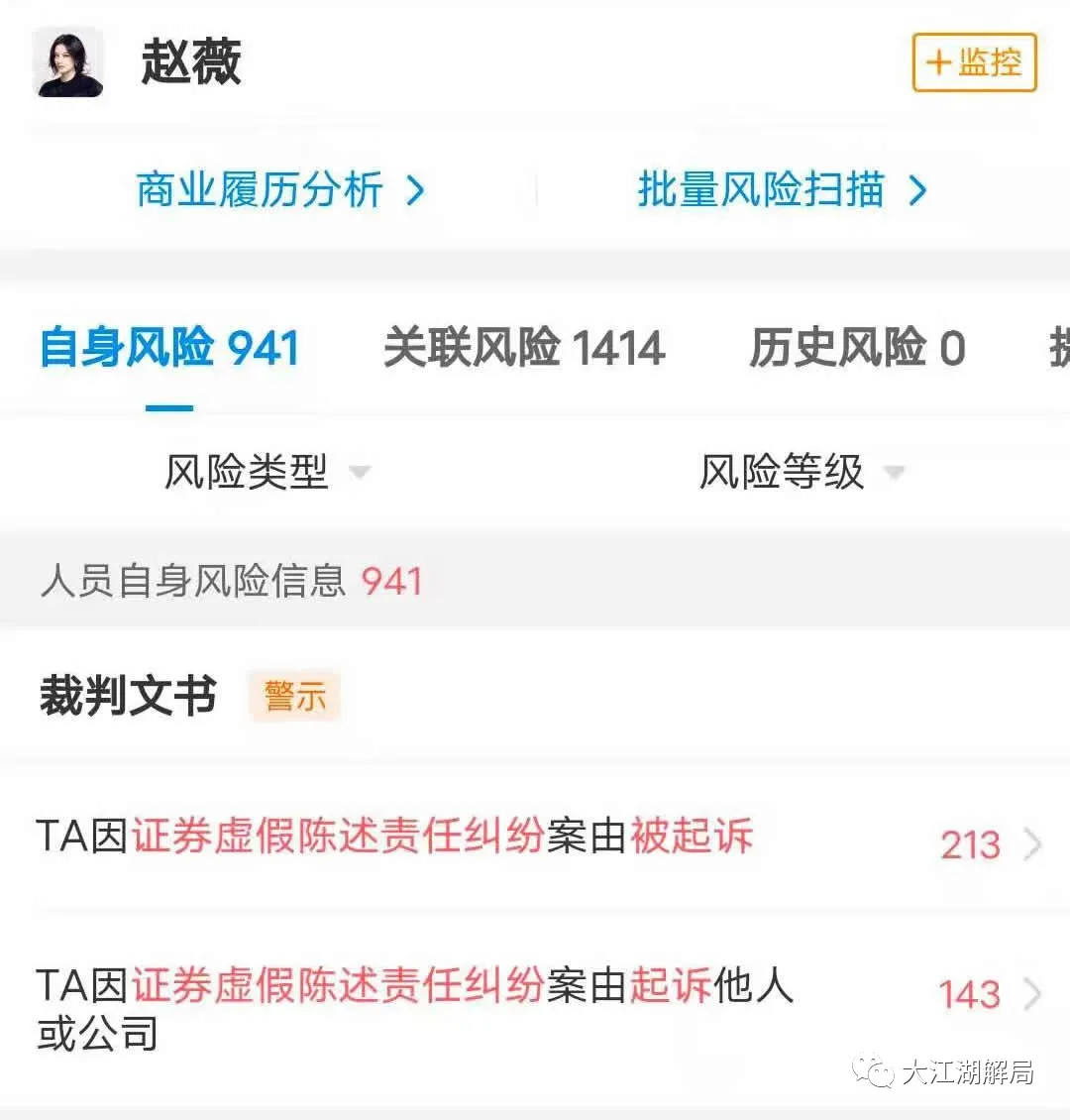Expand the 风险等级 dropdown filter
Viewport: 1070px width, 1120px height.
(x=801, y=472)
